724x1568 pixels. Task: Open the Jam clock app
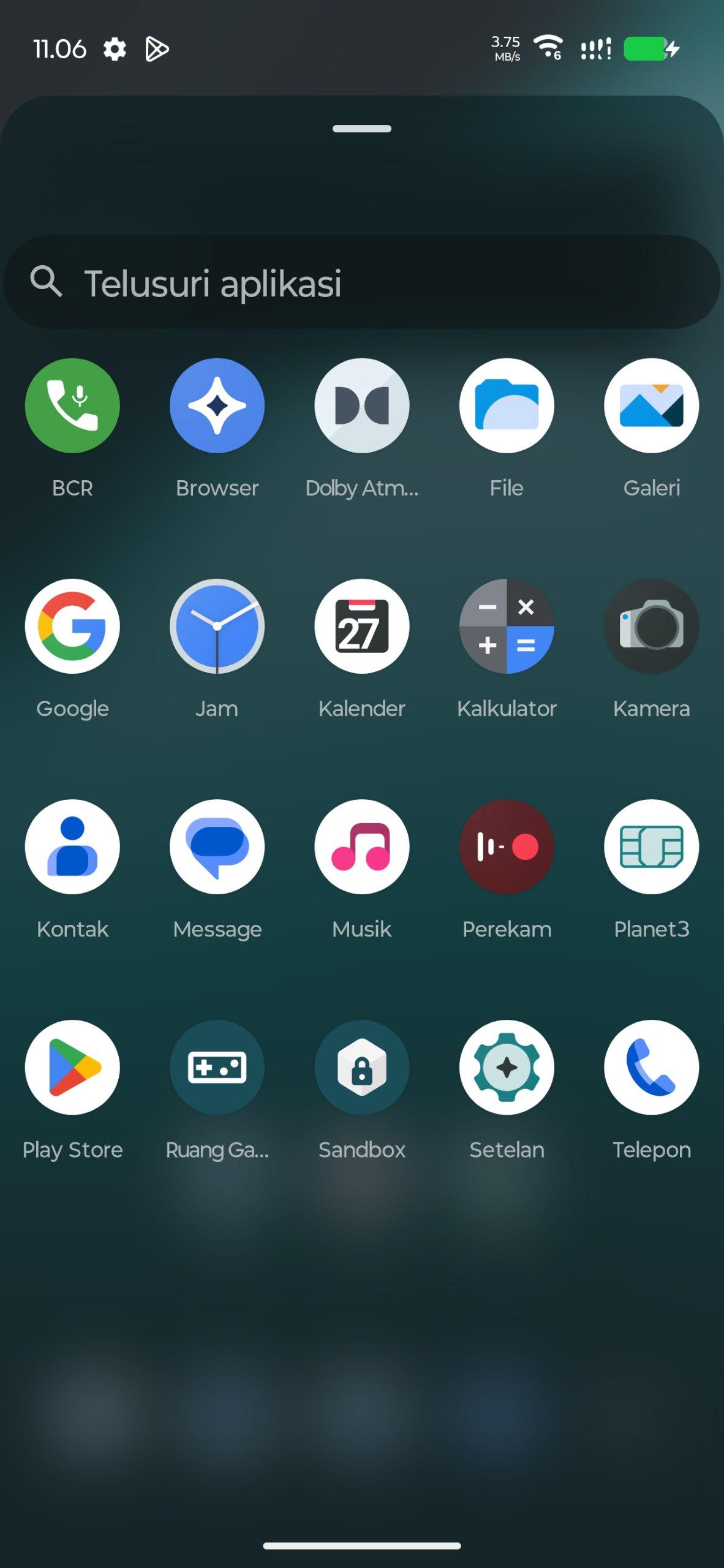(217, 626)
